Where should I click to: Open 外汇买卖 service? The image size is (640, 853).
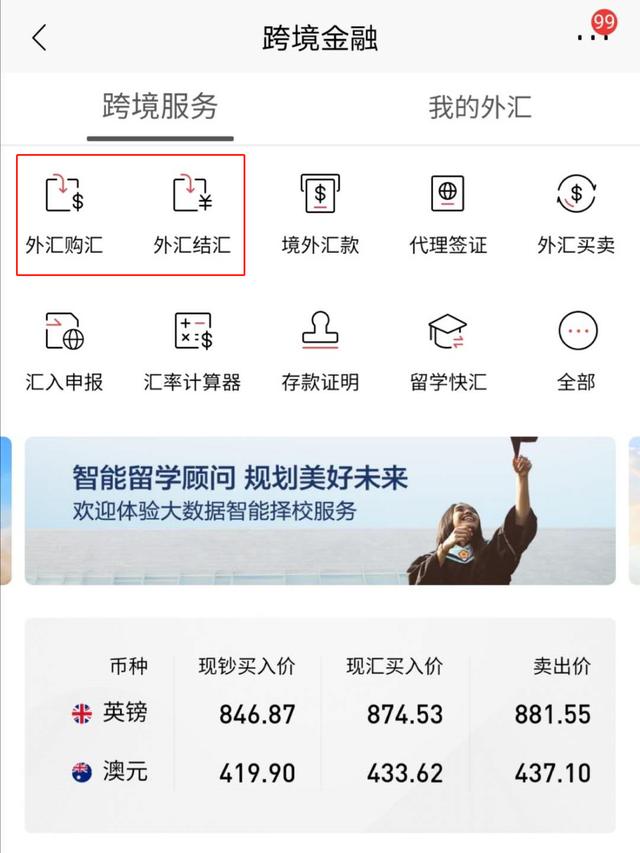[576, 214]
